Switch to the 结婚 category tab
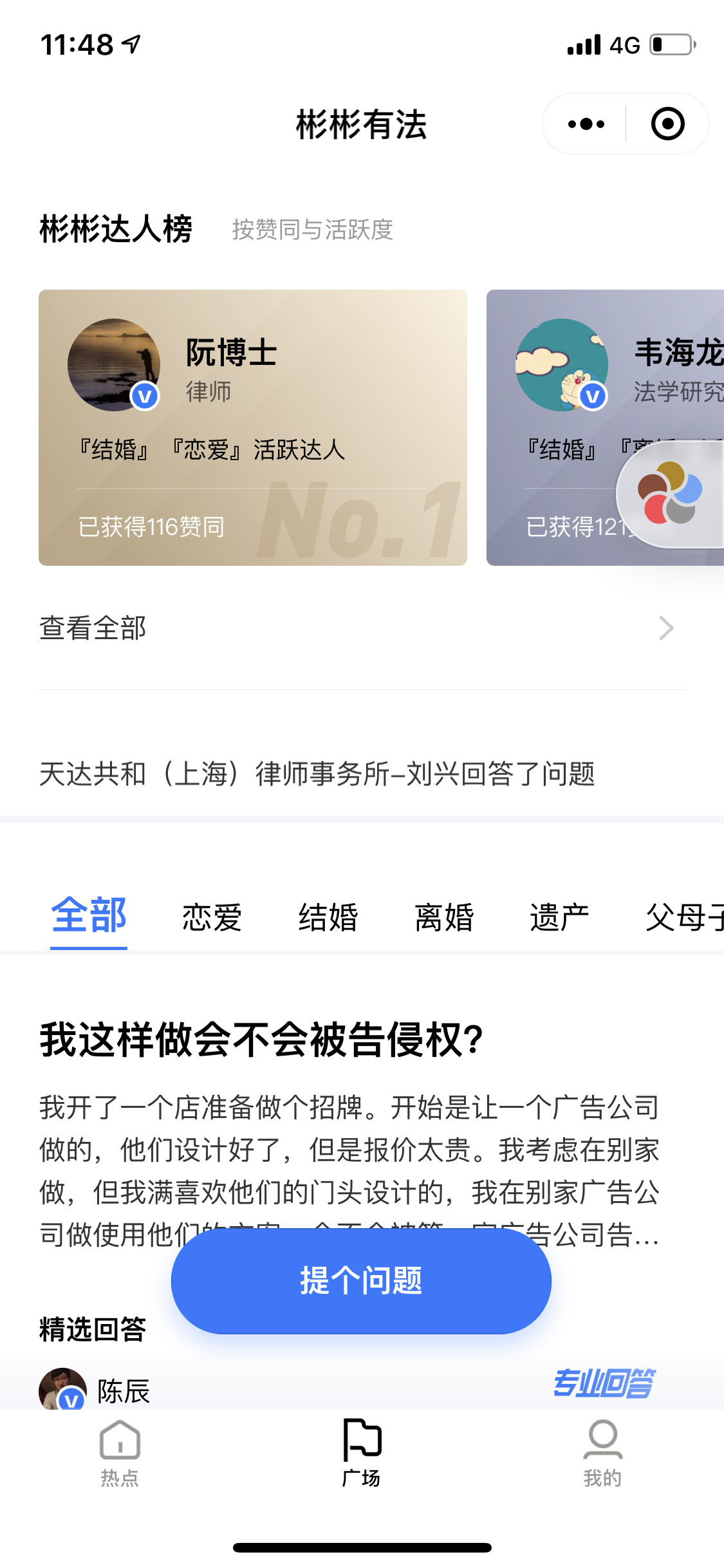 [328, 917]
